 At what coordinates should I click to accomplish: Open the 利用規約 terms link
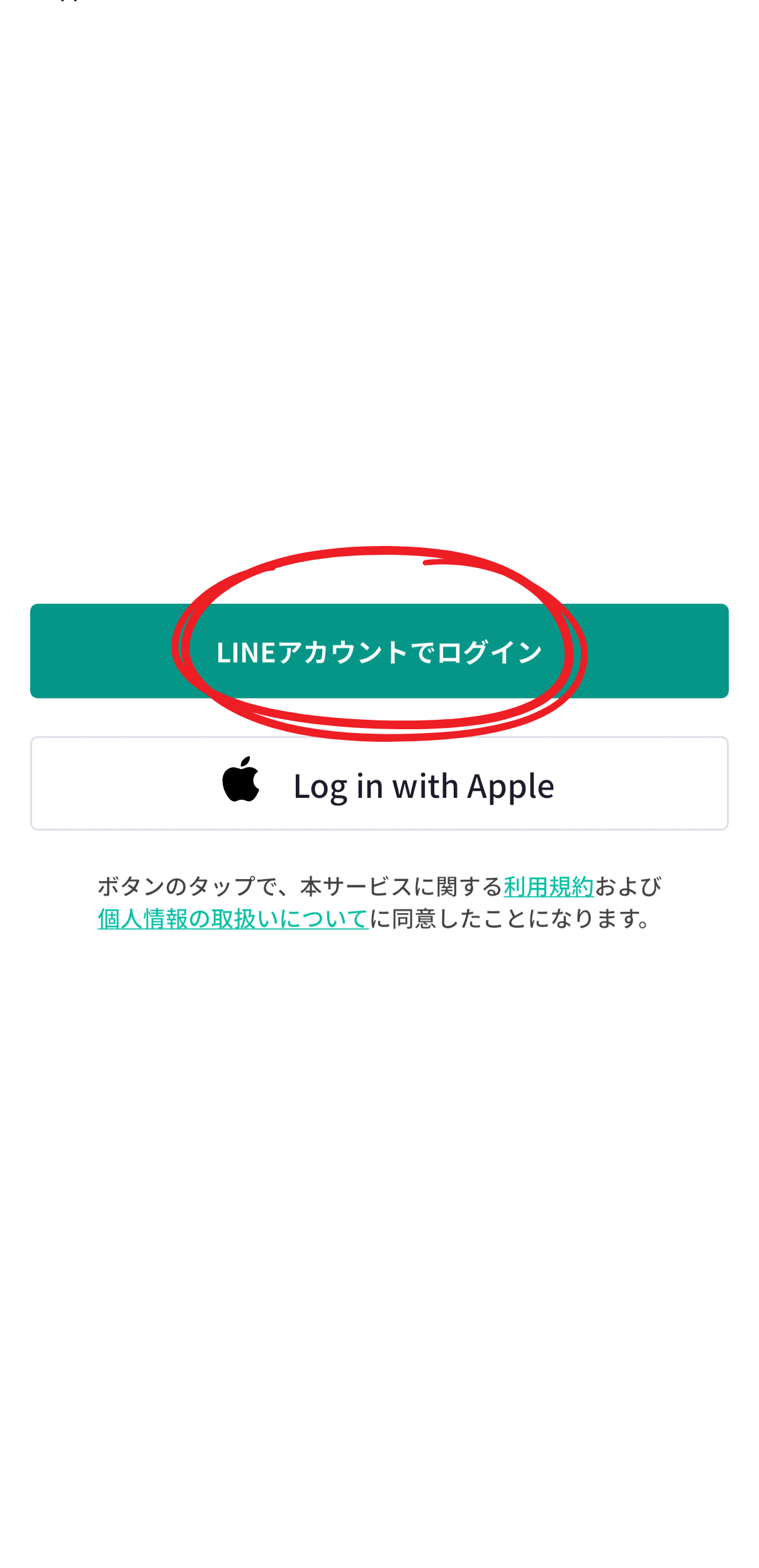(x=548, y=887)
